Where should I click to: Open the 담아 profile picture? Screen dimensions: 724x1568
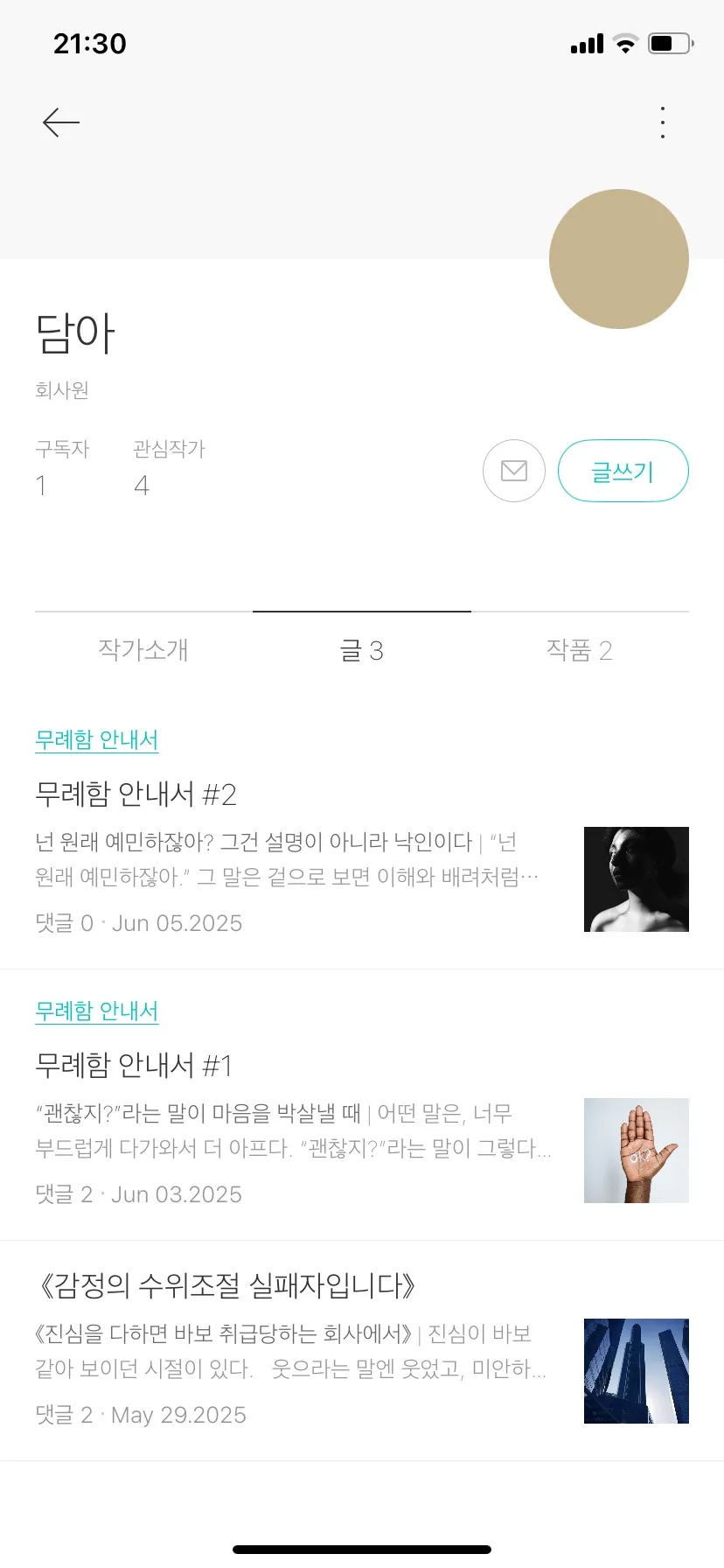618,258
